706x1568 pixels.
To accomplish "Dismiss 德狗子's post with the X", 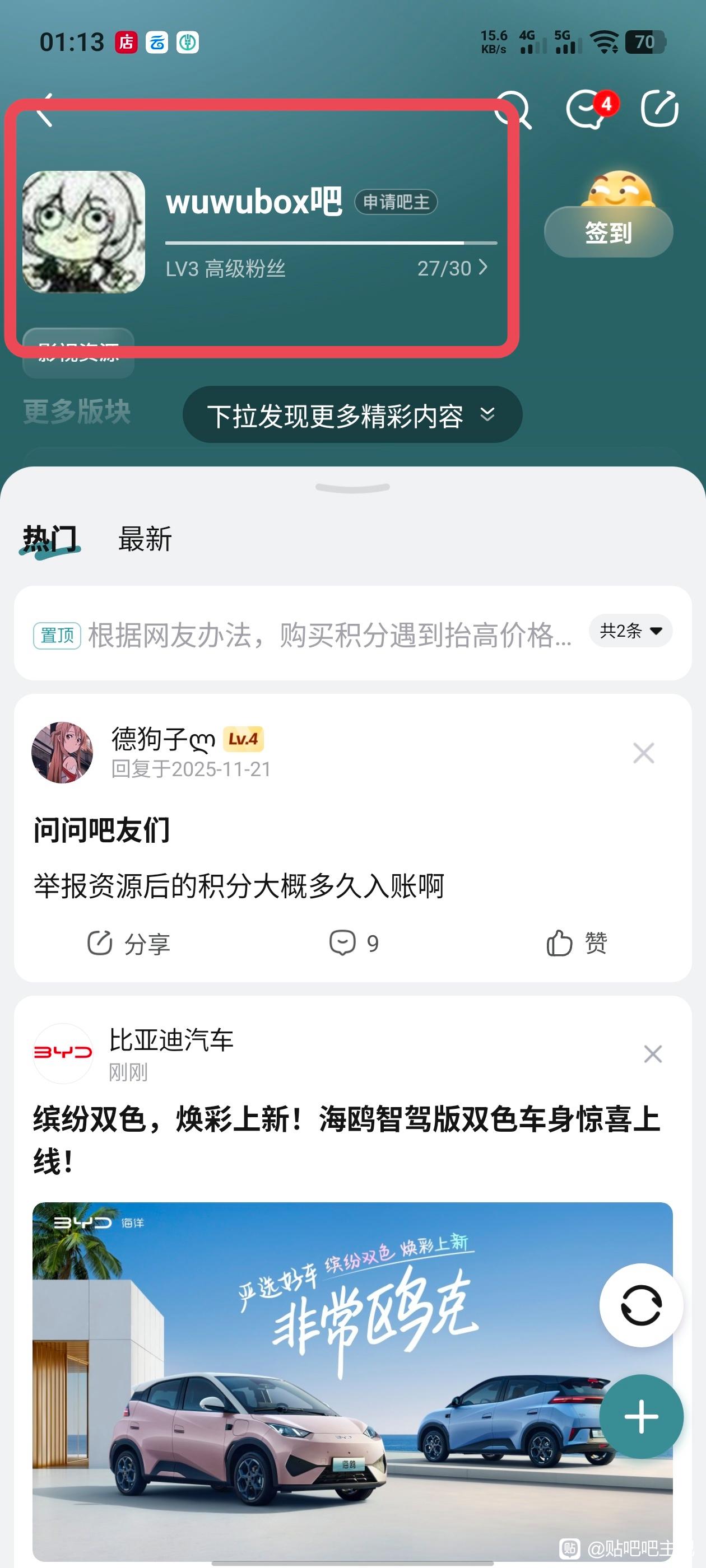I will pyautogui.click(x=643, y=754).
